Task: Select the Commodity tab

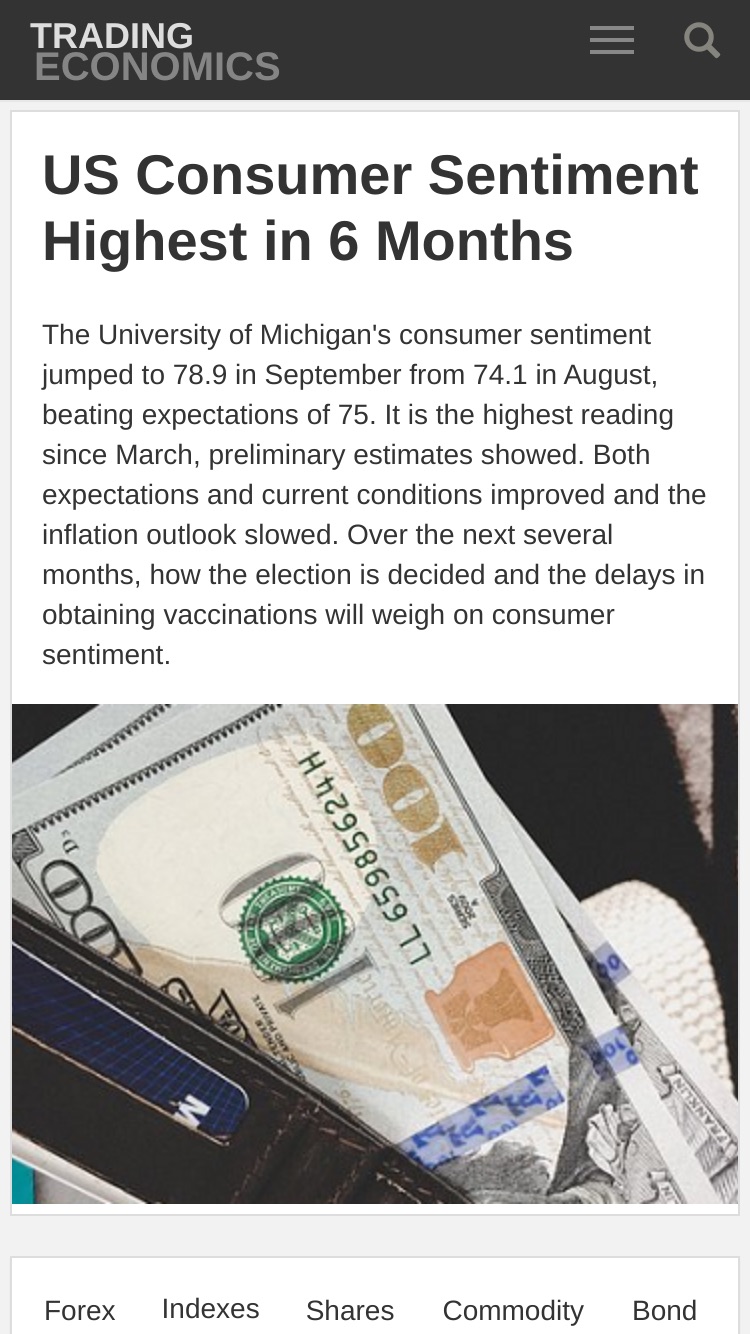Action: (x=513, y=1310)
